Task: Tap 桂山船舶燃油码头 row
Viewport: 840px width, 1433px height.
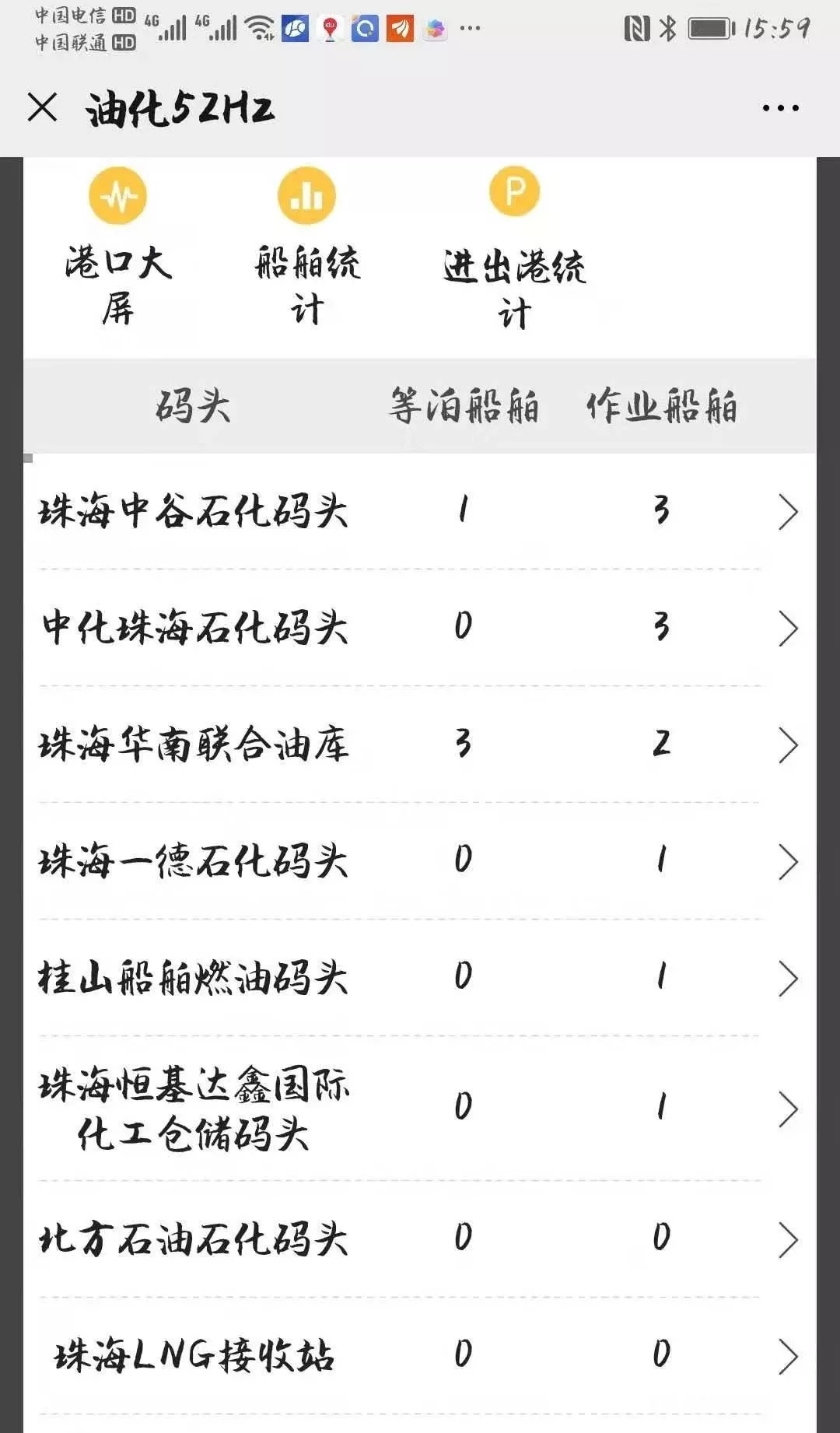Action: (420, 978)
